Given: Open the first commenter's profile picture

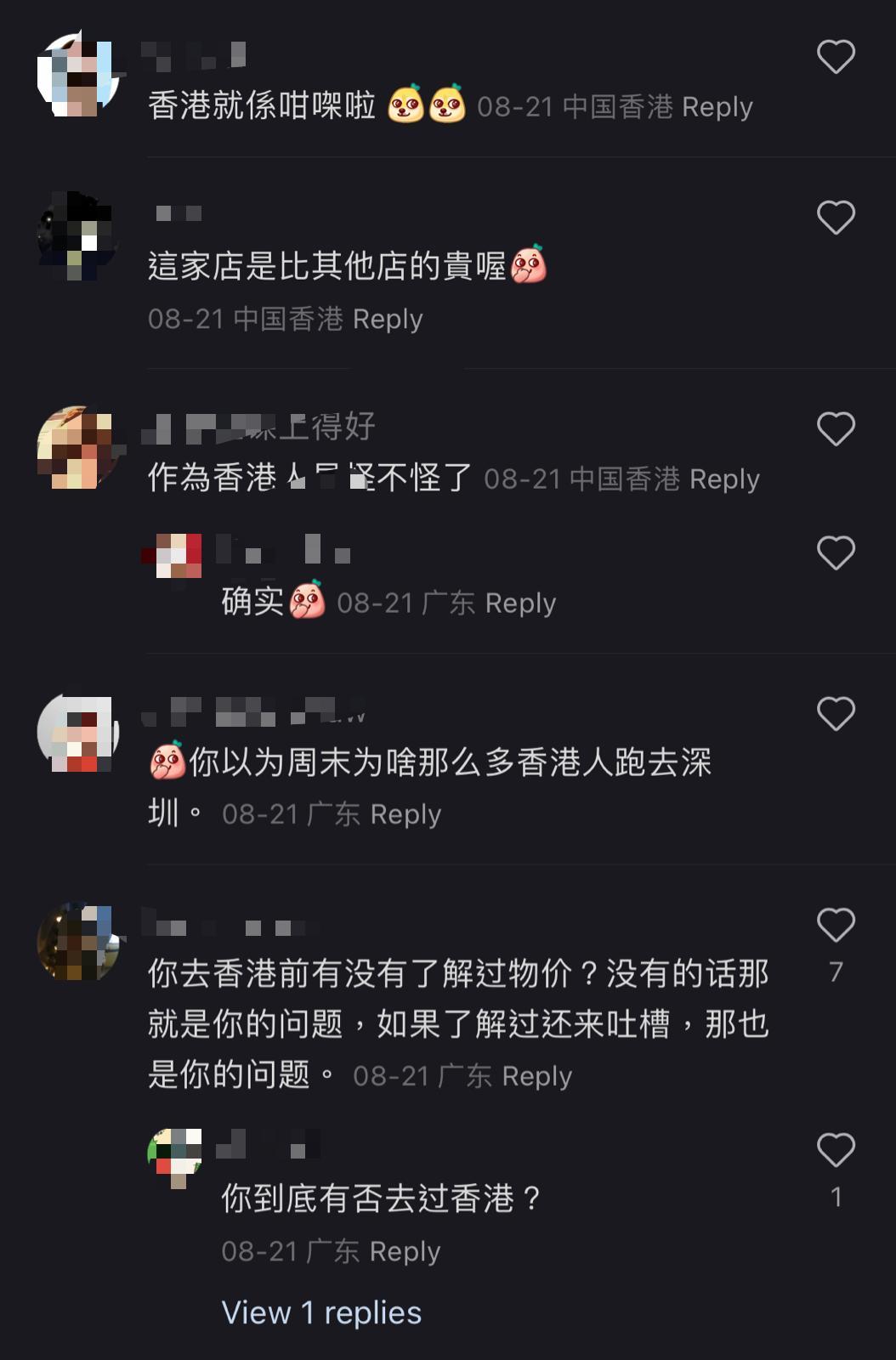Looking at the screenshot, I should (x=79, y=75).
